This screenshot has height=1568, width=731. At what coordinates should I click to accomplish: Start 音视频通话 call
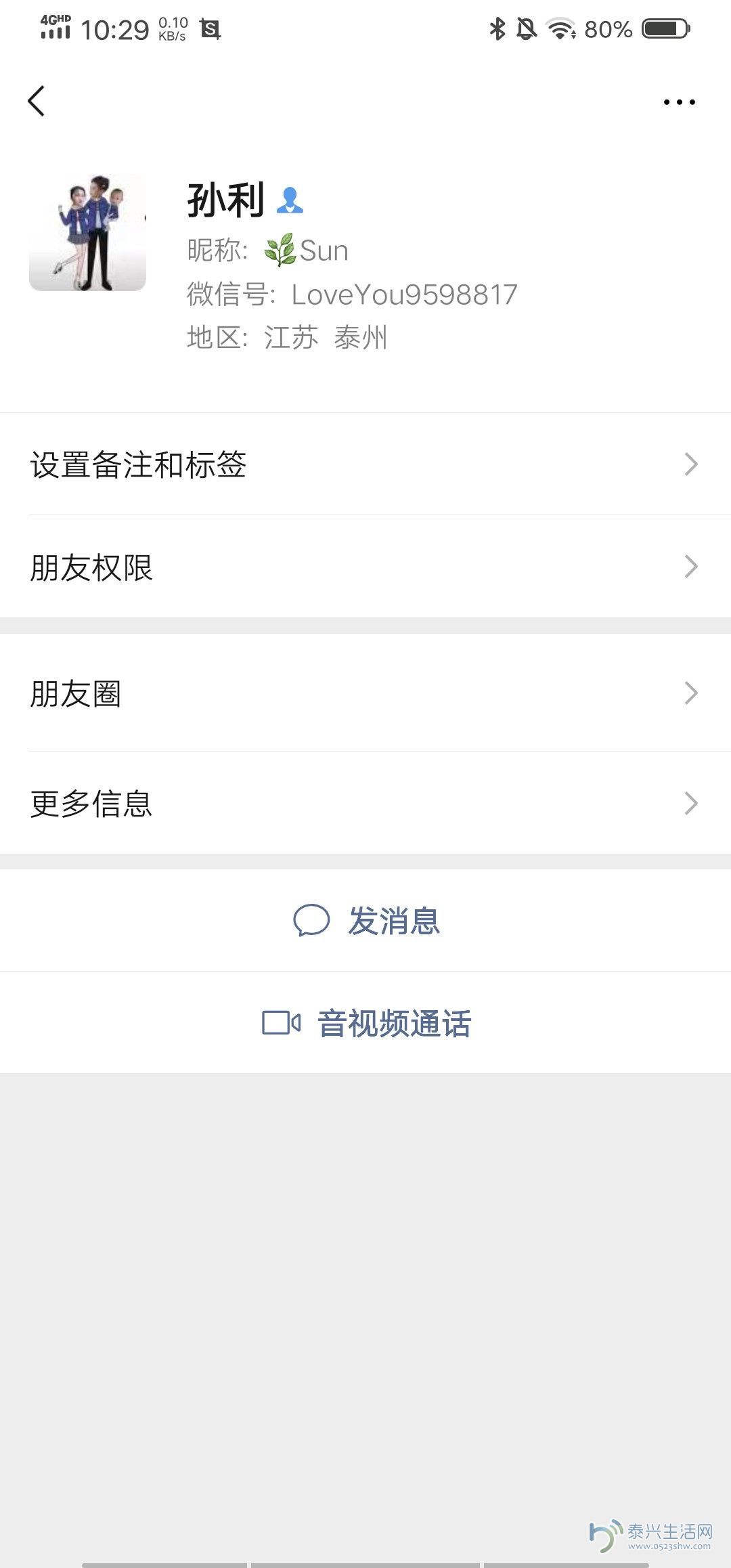[365, 1023]
